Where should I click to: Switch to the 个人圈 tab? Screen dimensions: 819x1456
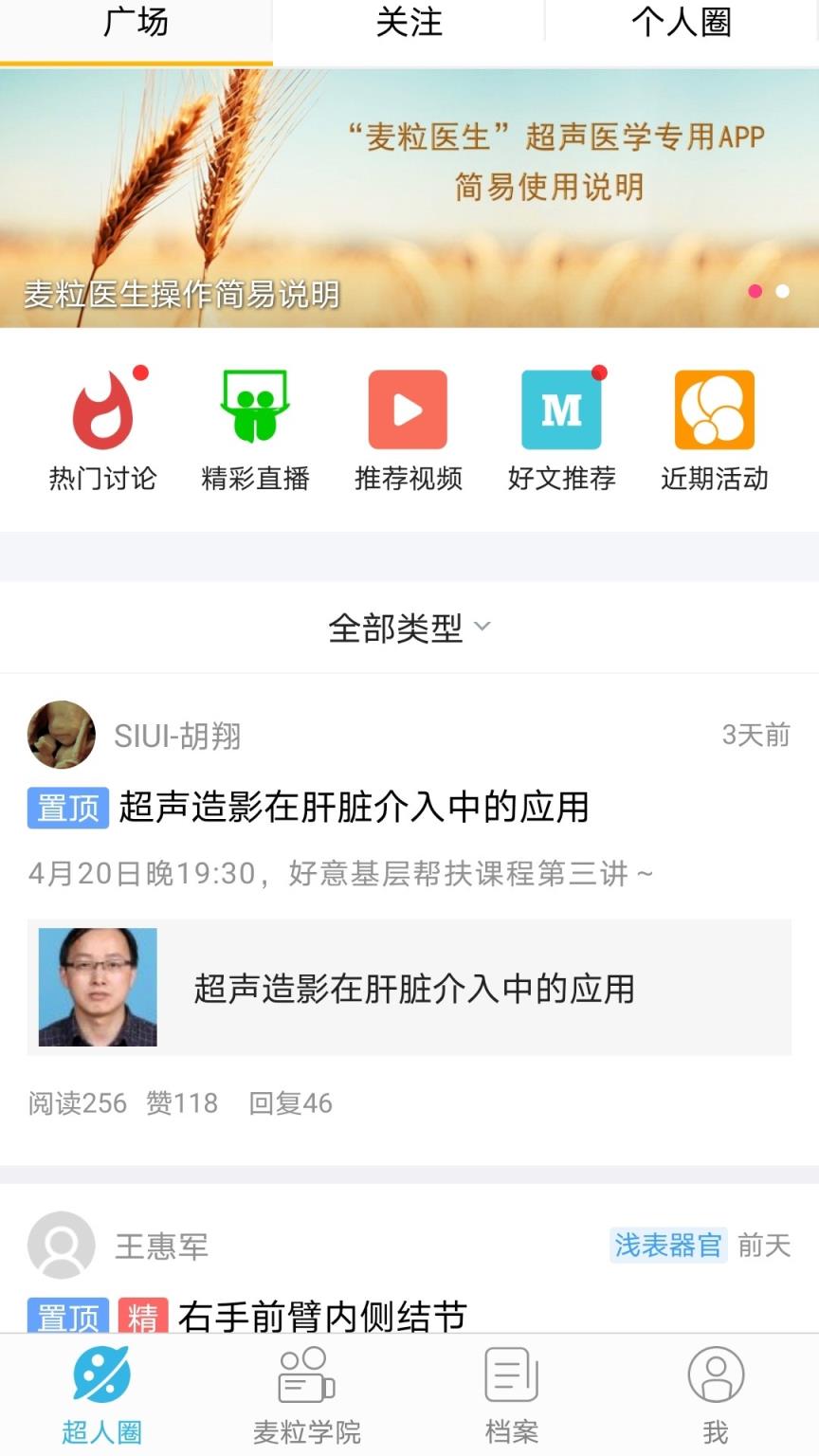[x=682, y=24]
